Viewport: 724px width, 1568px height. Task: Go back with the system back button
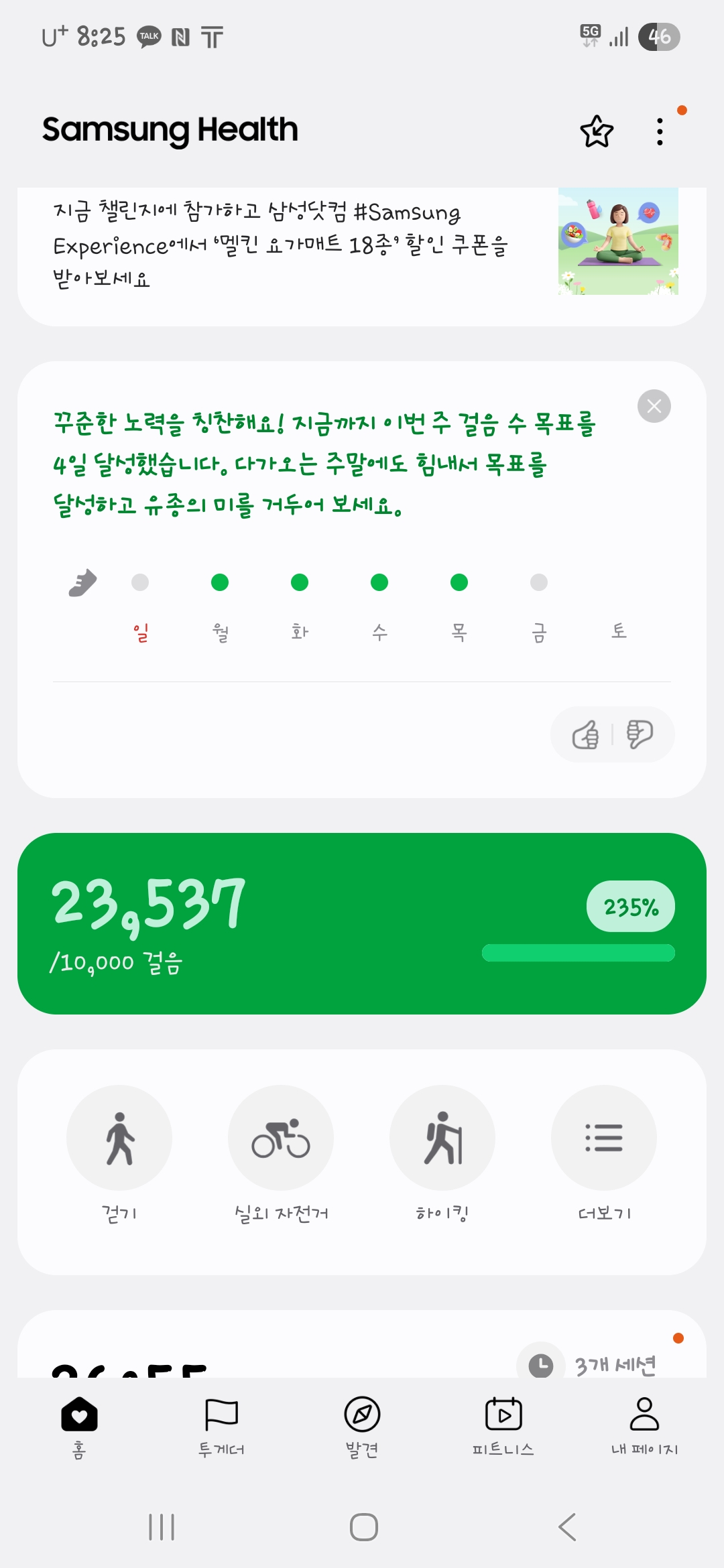coord(567,1527)
